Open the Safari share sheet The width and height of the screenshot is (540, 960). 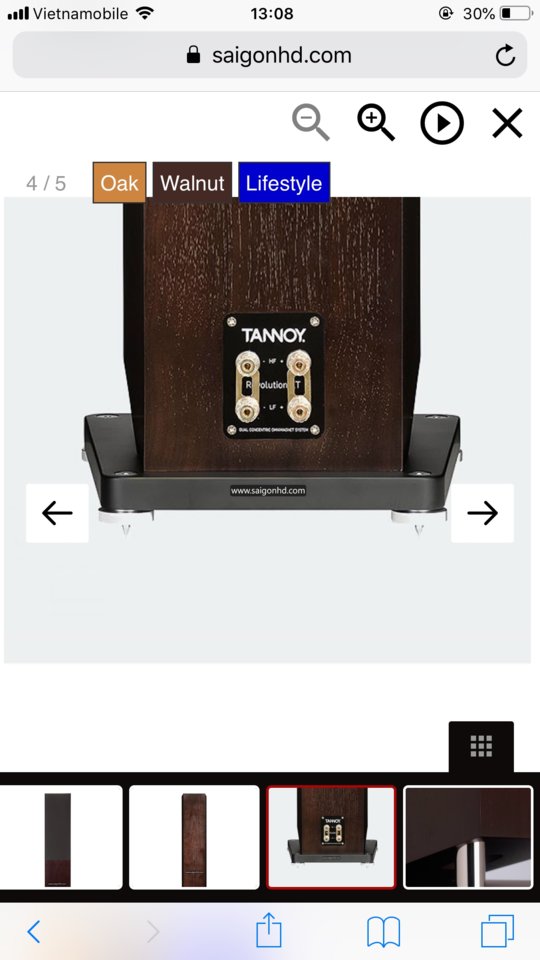point(269,931)
